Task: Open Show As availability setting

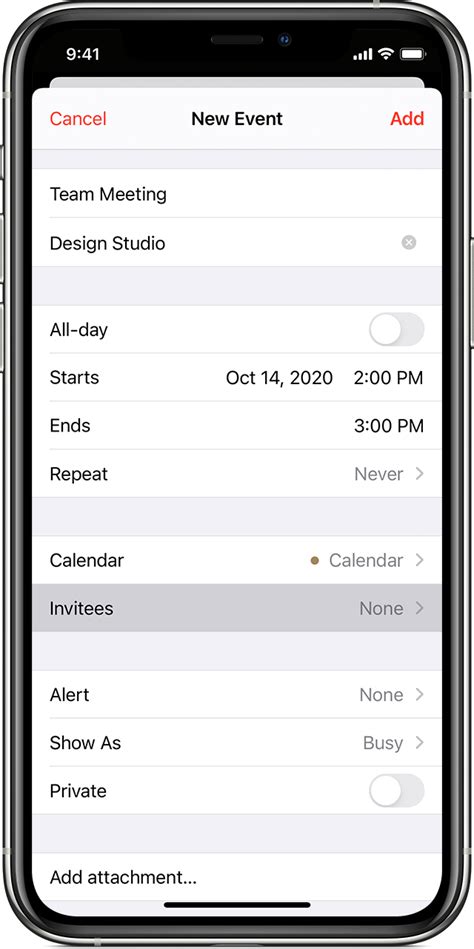Action: (x=237, y=743)
